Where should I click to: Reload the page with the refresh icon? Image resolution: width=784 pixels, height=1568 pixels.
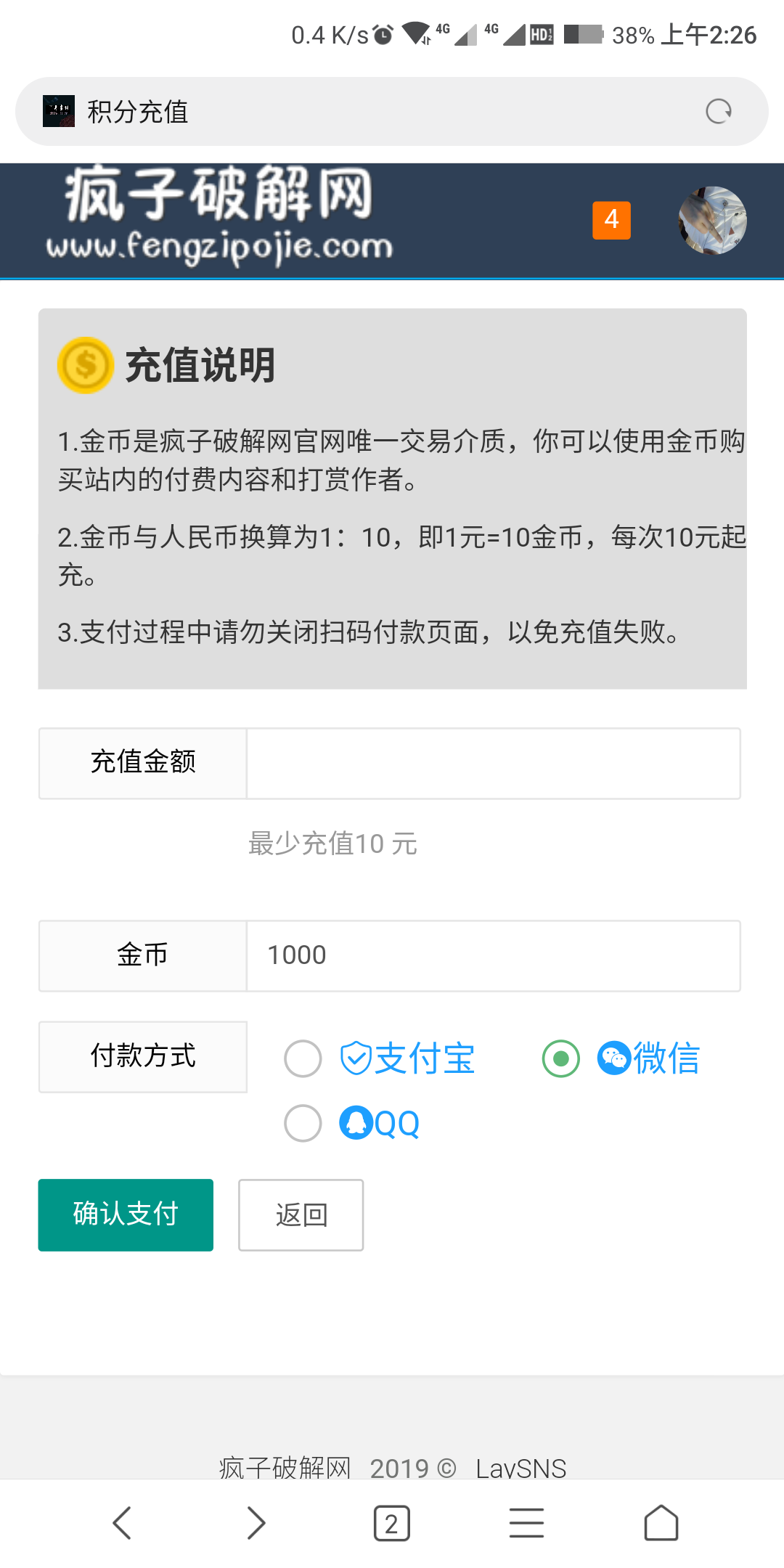coord(718,112)
